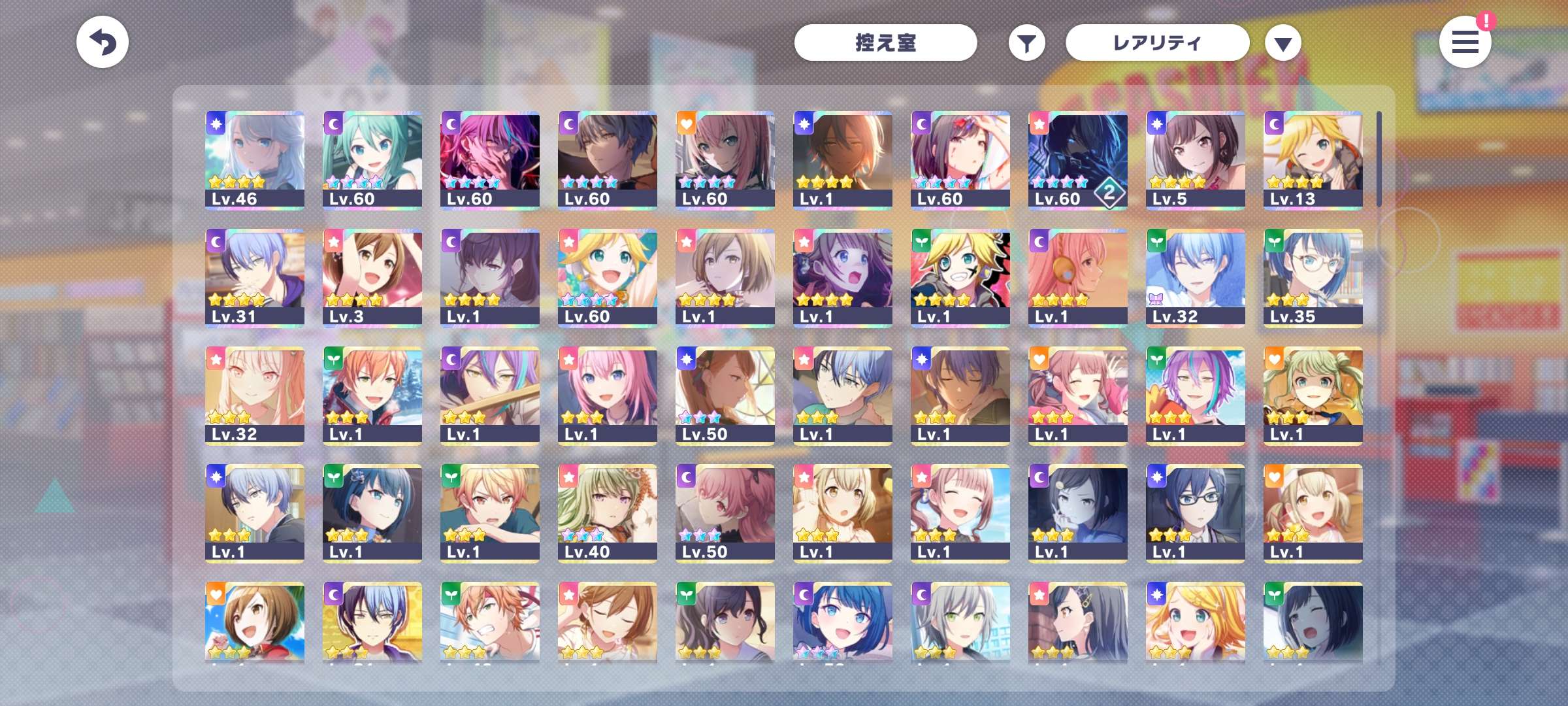The width and height of the screenshot is (1568, 706).
Task: Open the Lv.35 glasses character card
Action: coord(1313,278)
